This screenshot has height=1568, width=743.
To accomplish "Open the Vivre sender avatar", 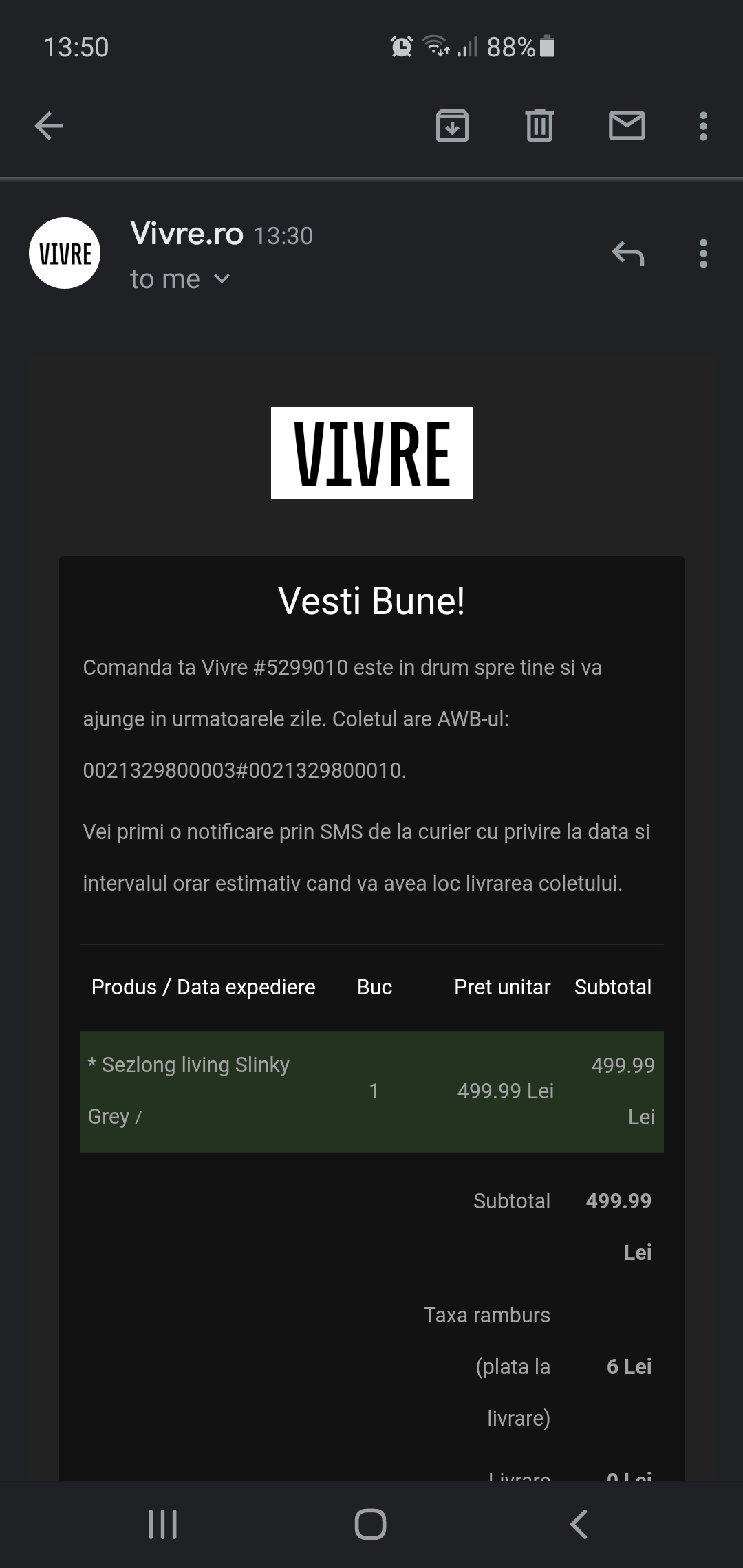I will pos(65,253).
